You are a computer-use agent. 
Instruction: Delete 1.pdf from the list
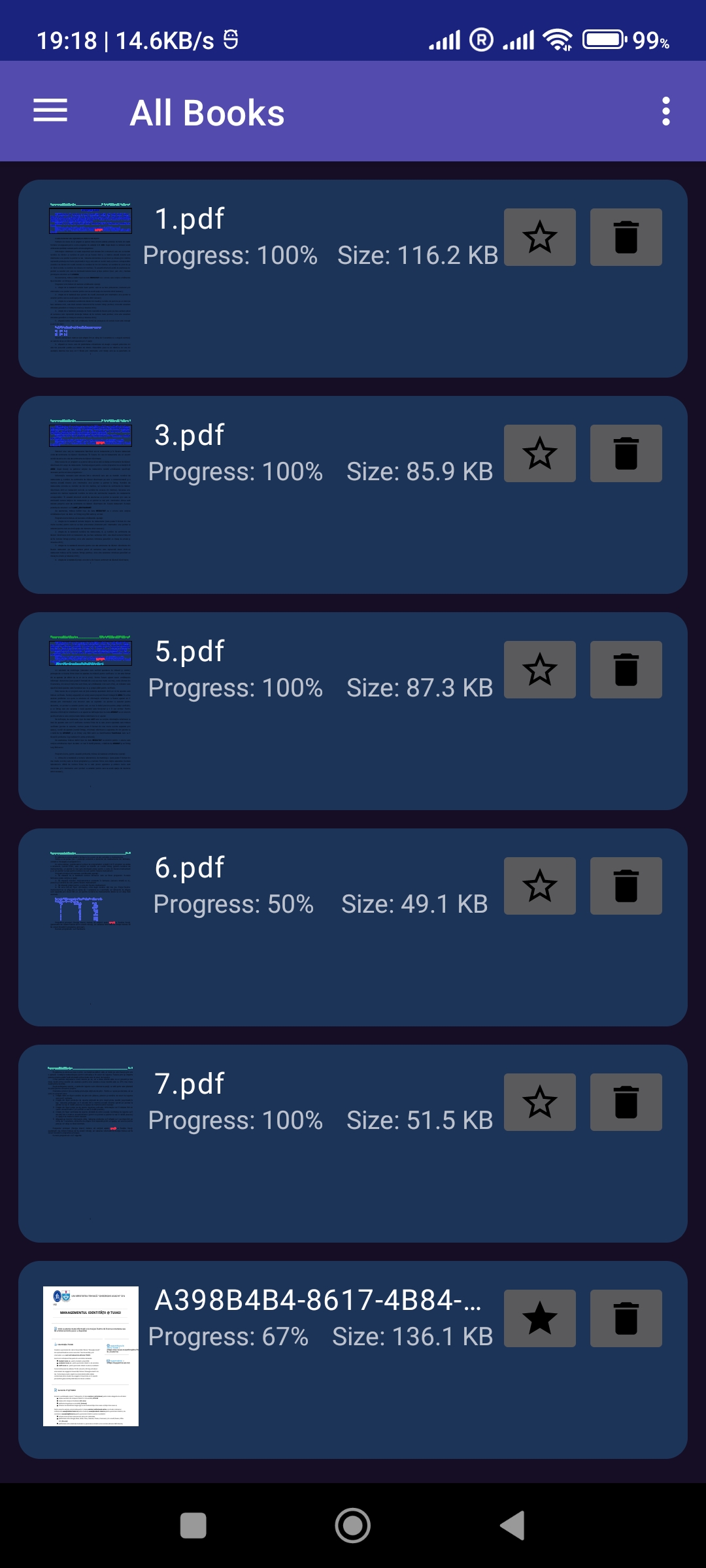(626, 237)
